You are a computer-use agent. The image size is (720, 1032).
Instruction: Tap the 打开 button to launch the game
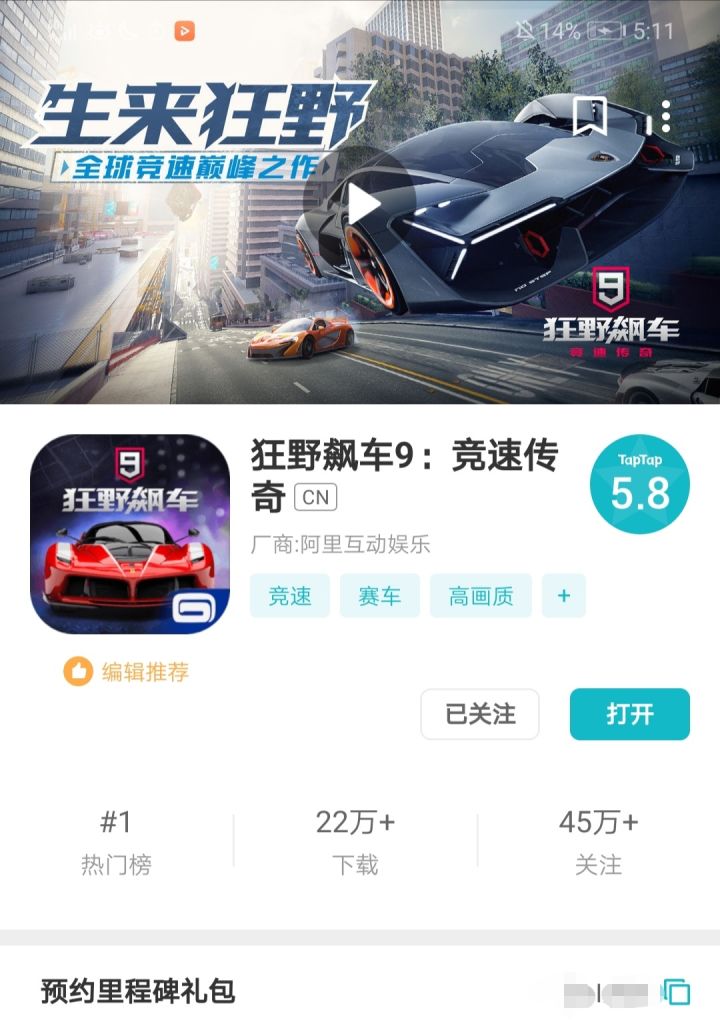click(x=629, y=714)
